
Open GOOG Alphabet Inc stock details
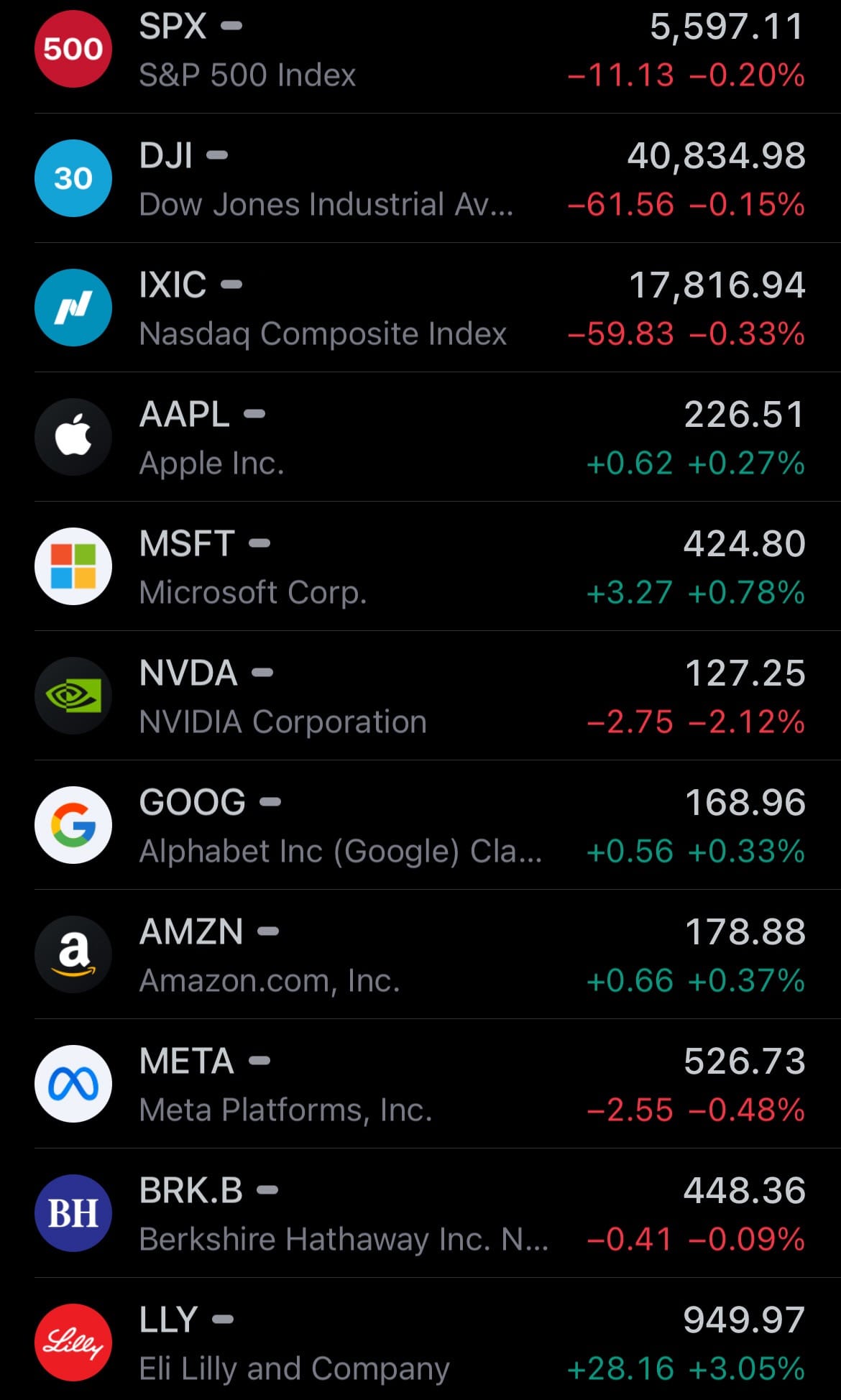pos(420,826)
